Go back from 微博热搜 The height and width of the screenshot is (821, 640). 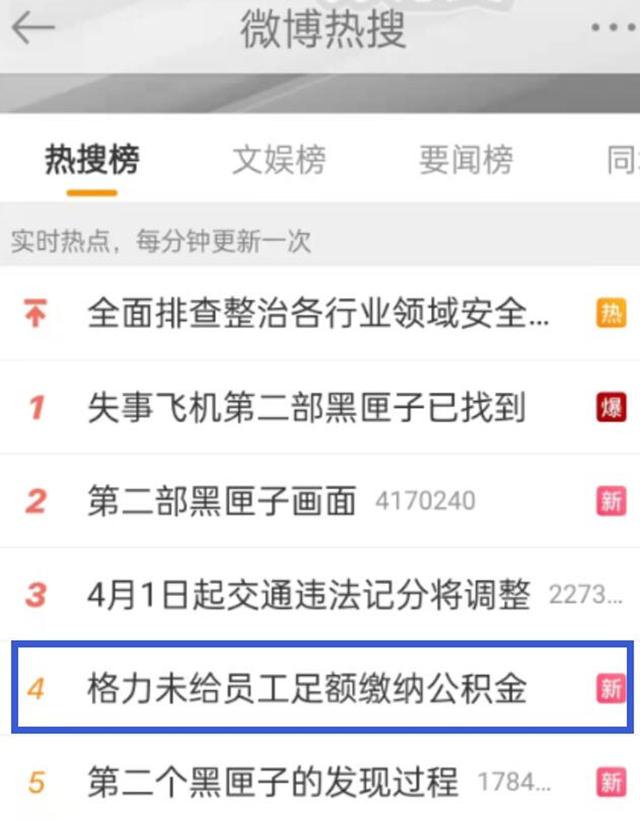click(x=32, y=28)
